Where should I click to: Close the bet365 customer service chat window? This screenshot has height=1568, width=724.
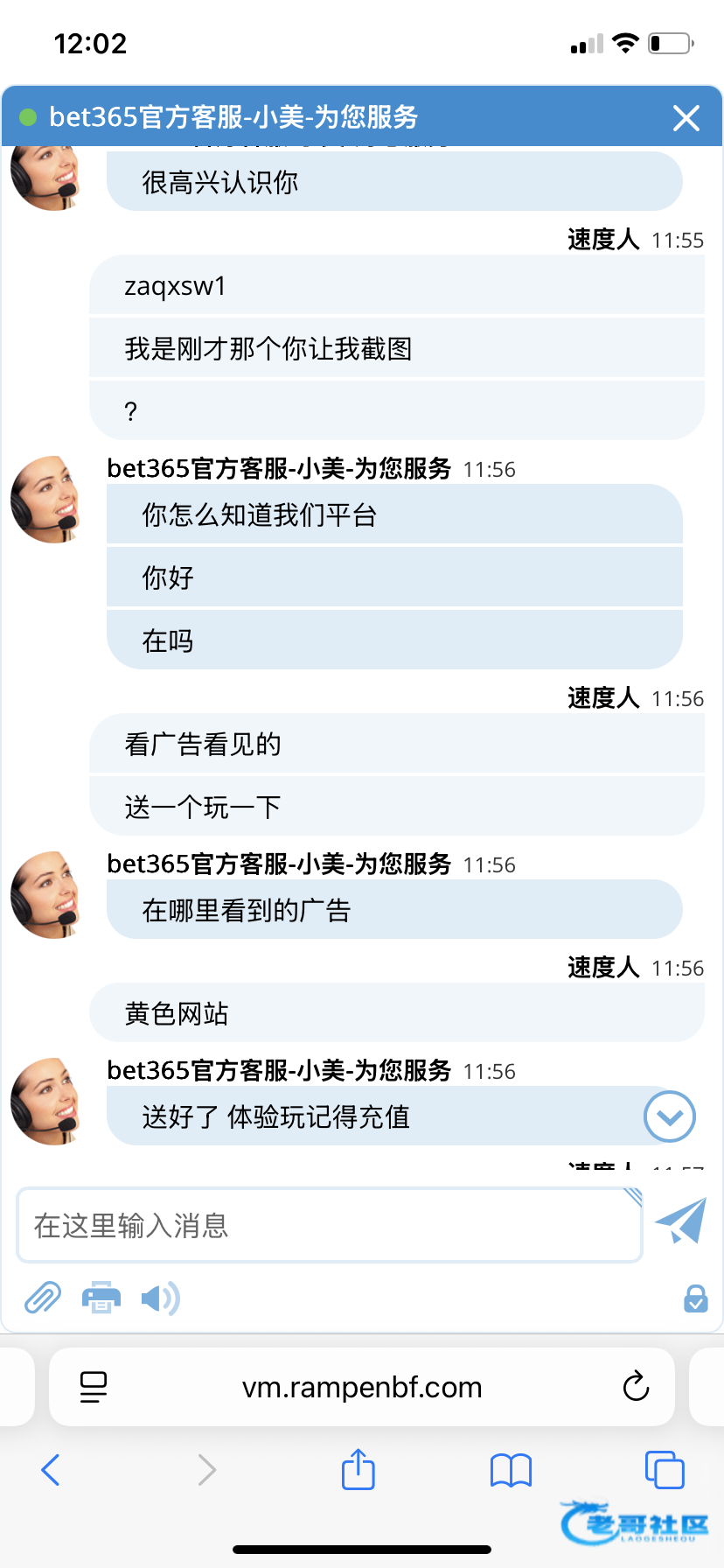(686, 117)
